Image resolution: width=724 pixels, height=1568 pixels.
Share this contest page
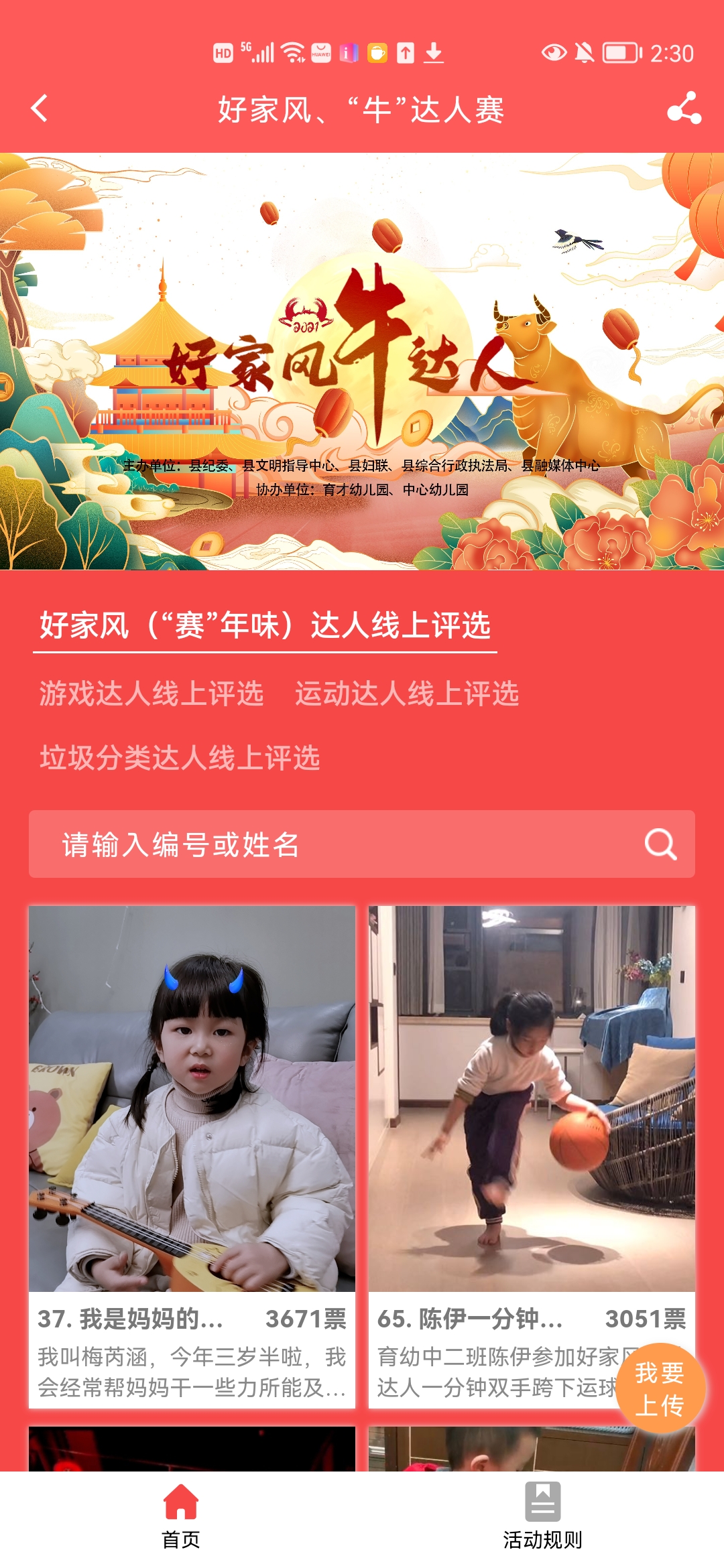click(684, 109)
